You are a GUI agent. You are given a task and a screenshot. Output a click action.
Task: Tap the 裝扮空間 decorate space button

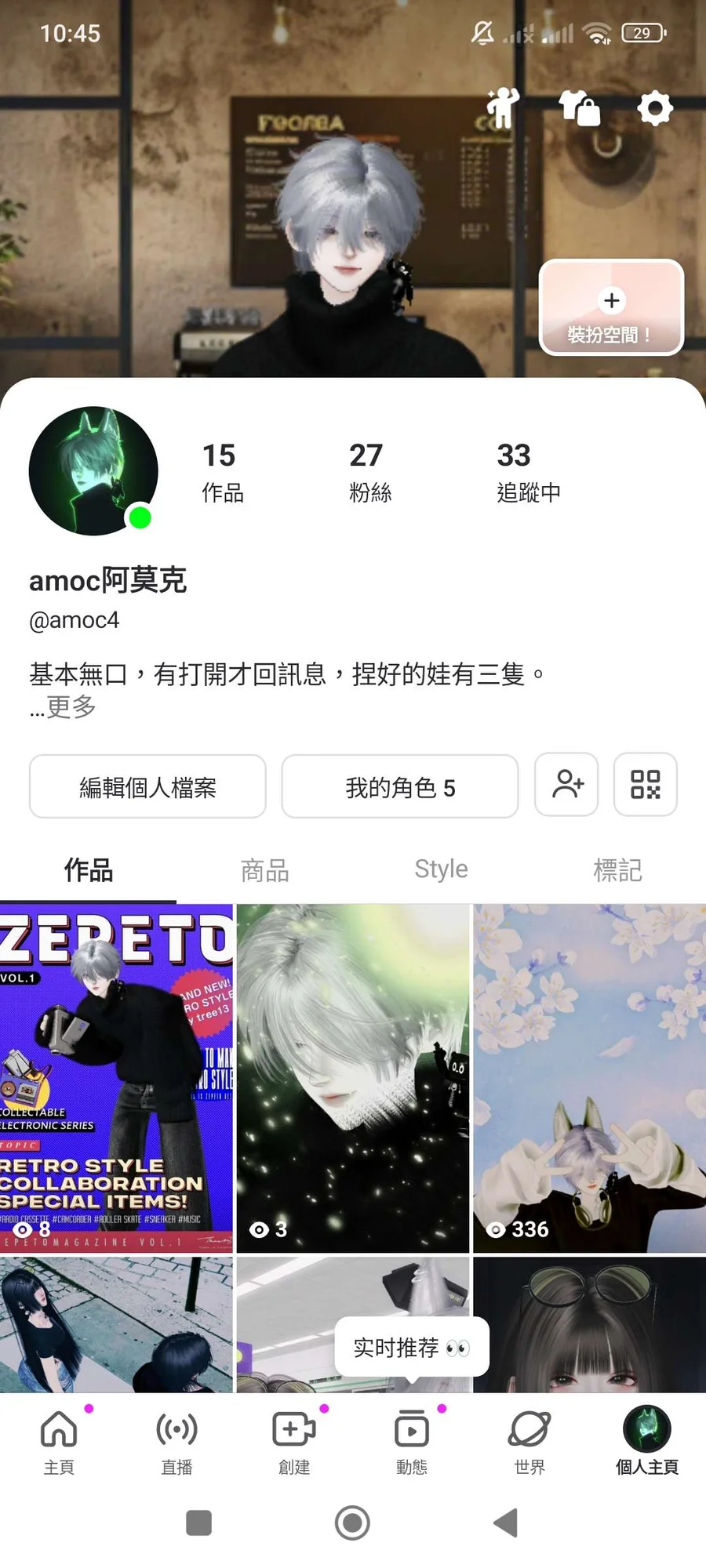(x=611, y=308)
